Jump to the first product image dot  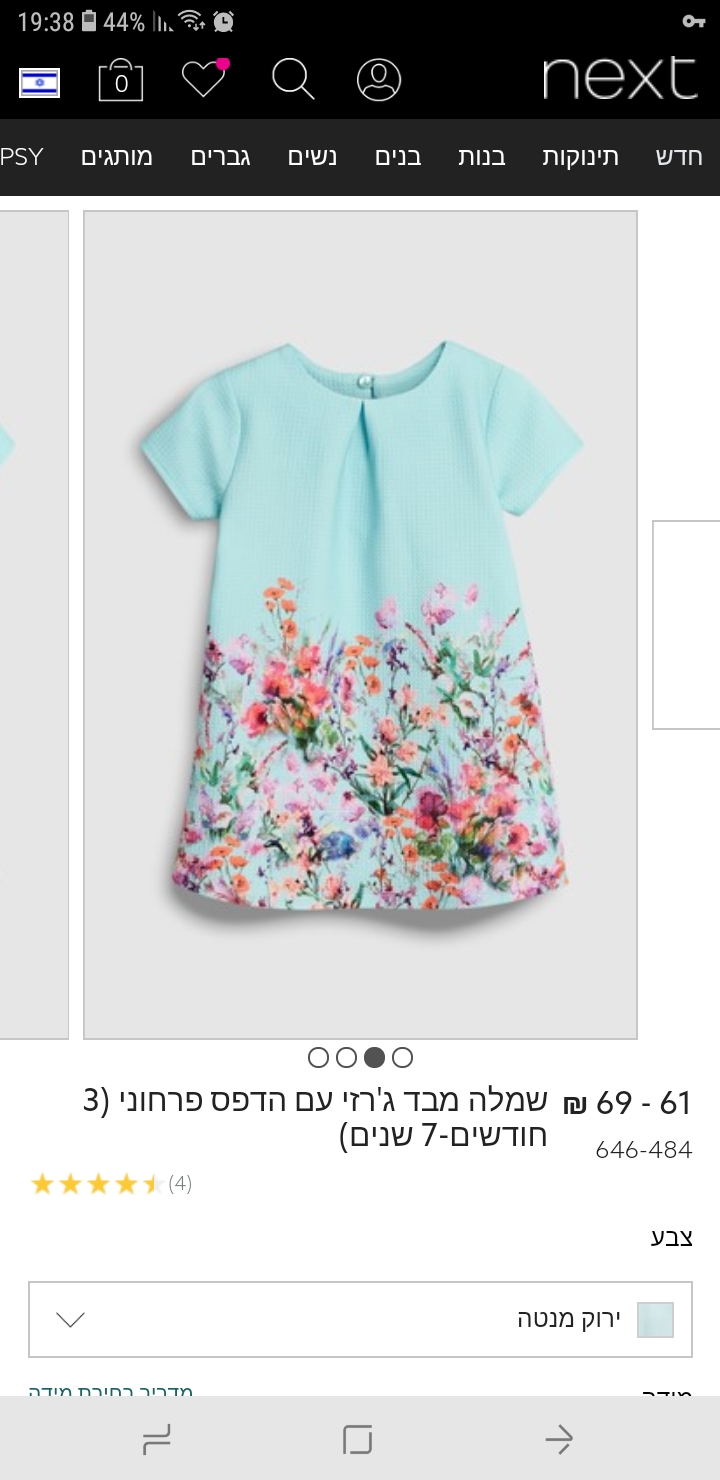tap(319, 1057)
